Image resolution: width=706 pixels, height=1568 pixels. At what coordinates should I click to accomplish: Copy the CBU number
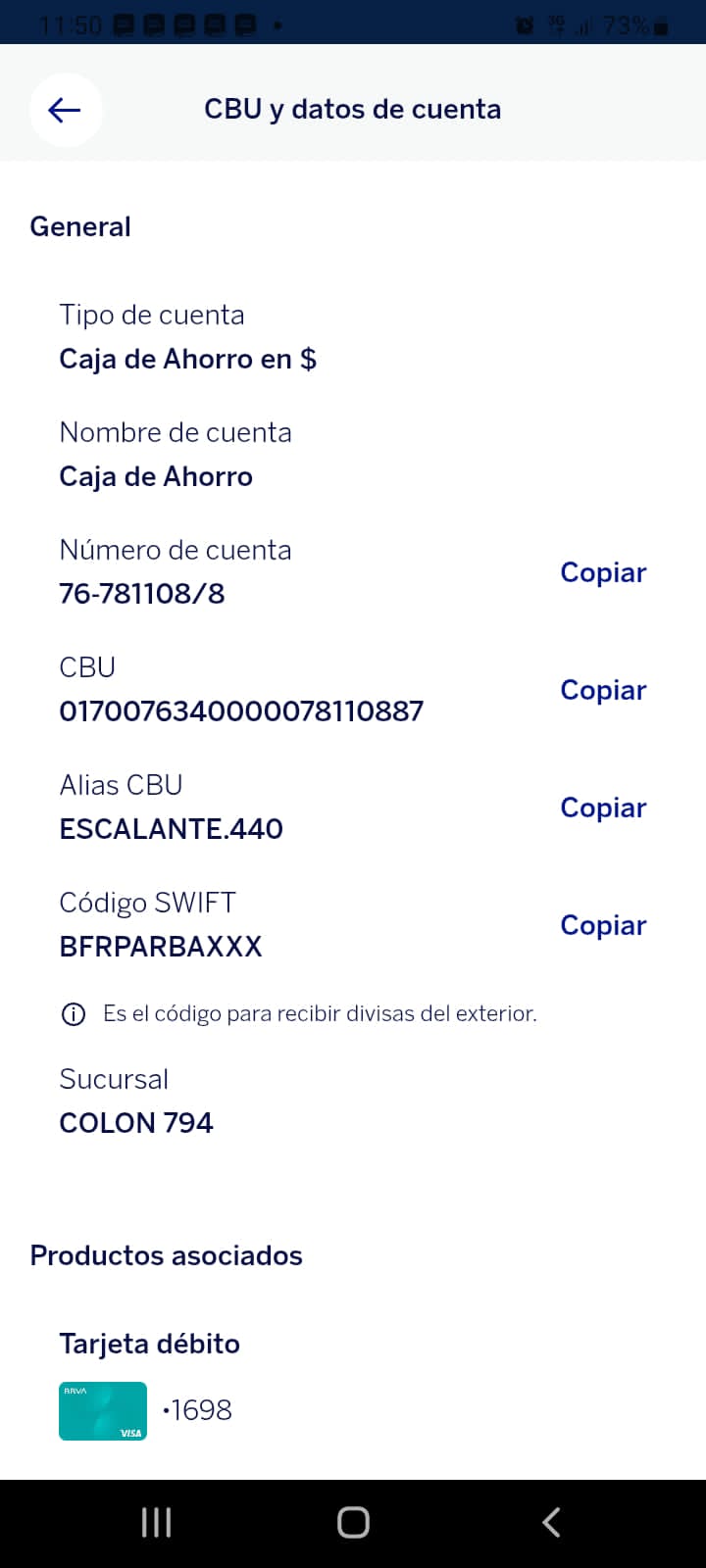(603, 690)
